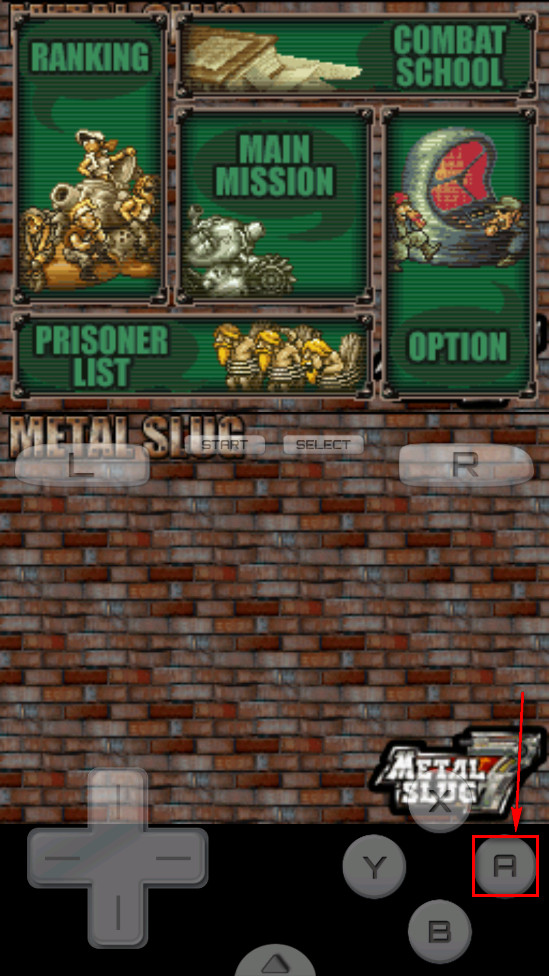This screenshot has width=549, height=976.
Task: Open the Ranking panel
Action: point(90,157)
